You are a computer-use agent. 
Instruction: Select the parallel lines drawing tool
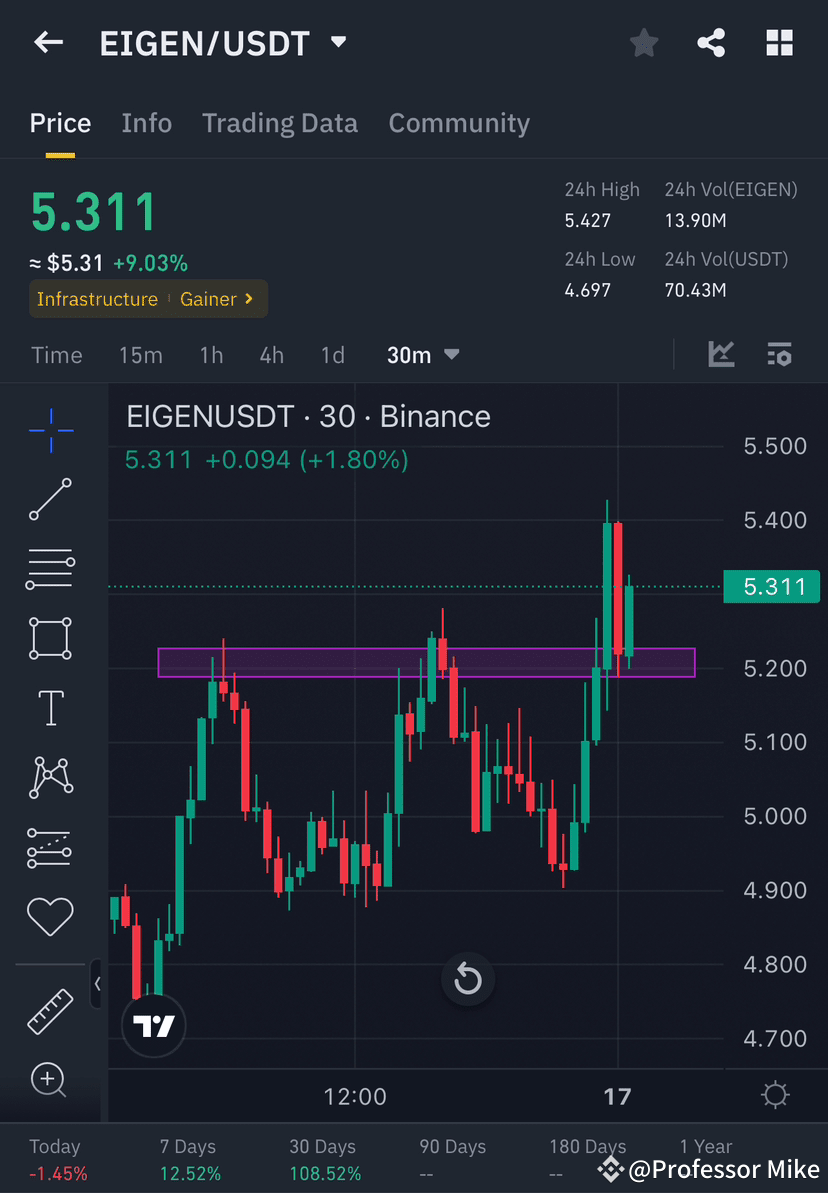coord(50,569)
